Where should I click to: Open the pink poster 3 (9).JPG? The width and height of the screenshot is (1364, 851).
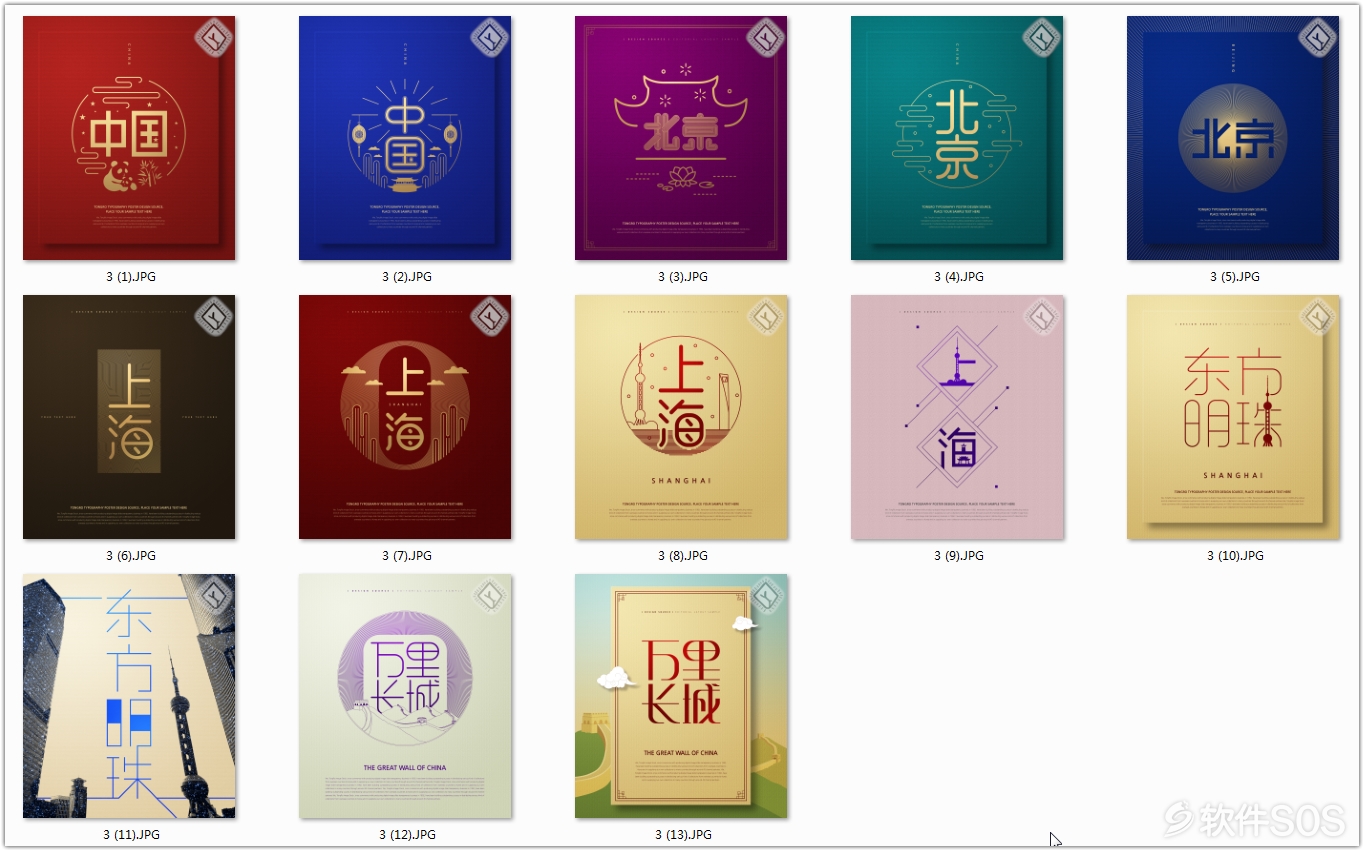pos(957,417)
